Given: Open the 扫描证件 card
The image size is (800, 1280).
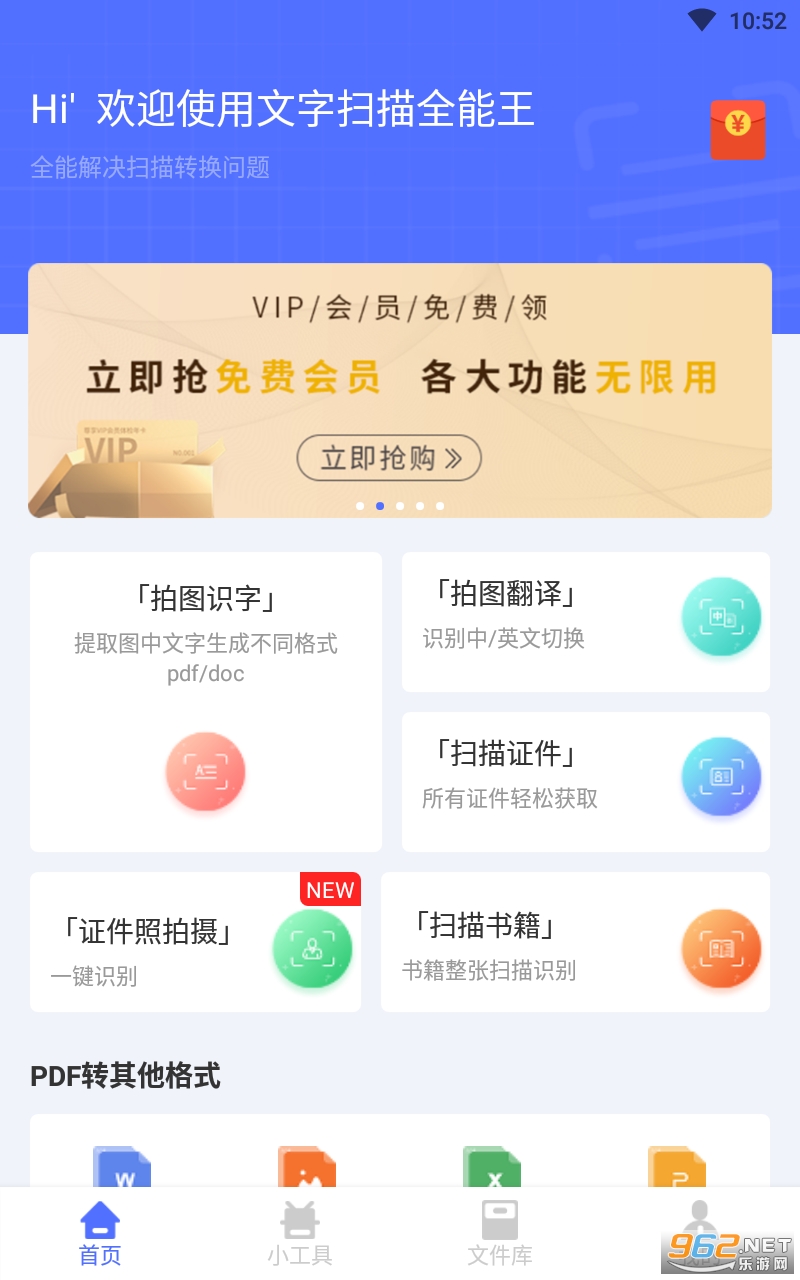Looking at the screenshot, I should coord(585,781).
